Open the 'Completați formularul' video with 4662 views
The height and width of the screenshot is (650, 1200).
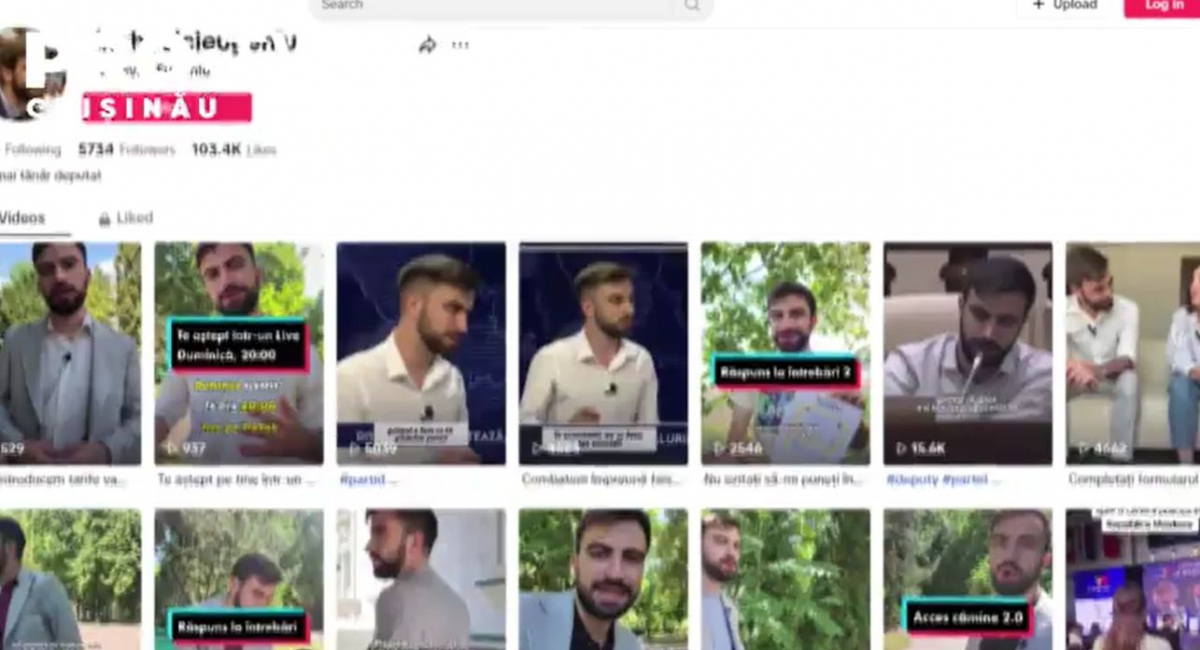click(1133, 353)
